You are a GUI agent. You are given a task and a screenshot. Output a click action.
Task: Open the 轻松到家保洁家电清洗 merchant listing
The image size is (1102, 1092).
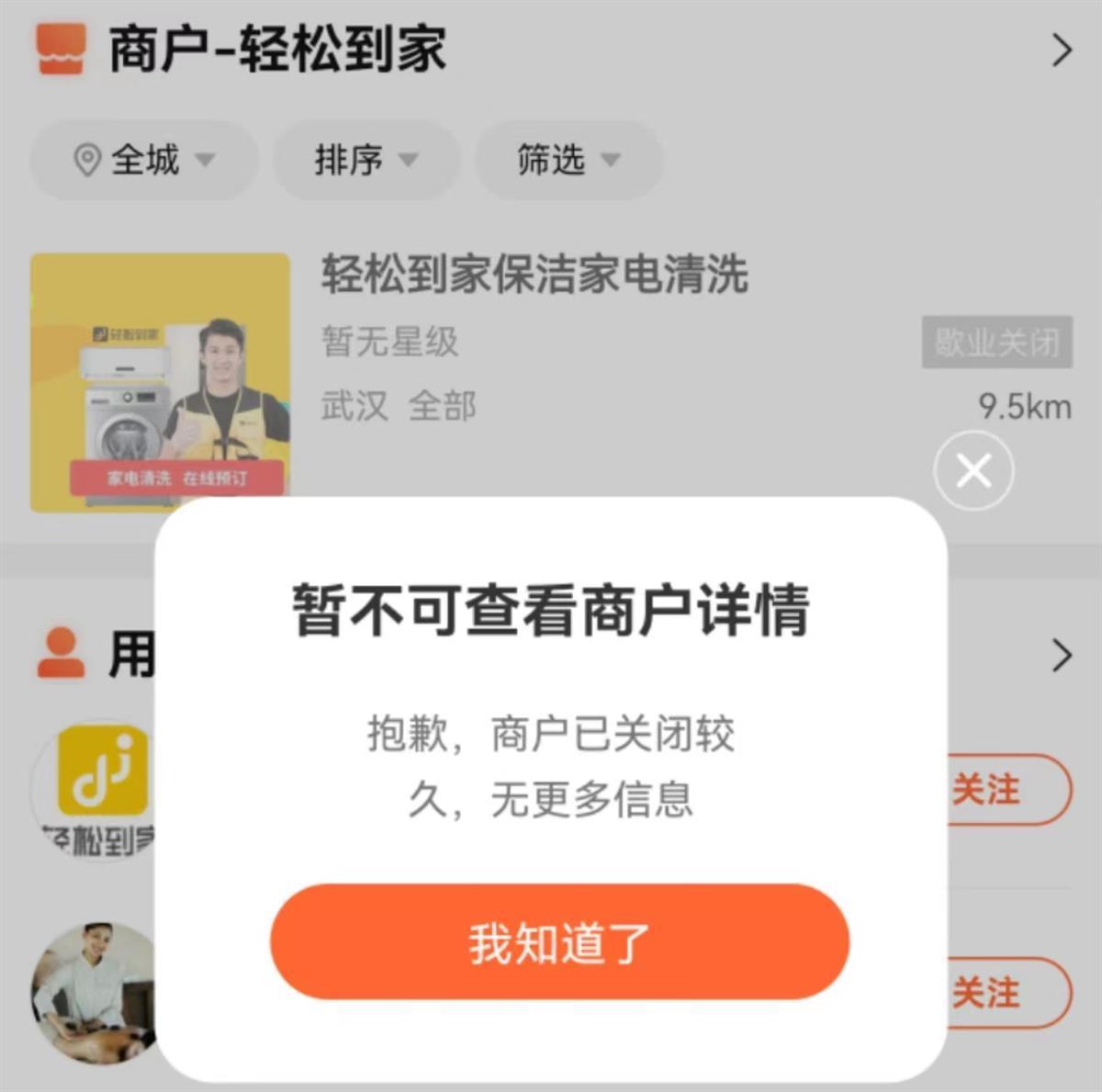click(x=533, y=275)
